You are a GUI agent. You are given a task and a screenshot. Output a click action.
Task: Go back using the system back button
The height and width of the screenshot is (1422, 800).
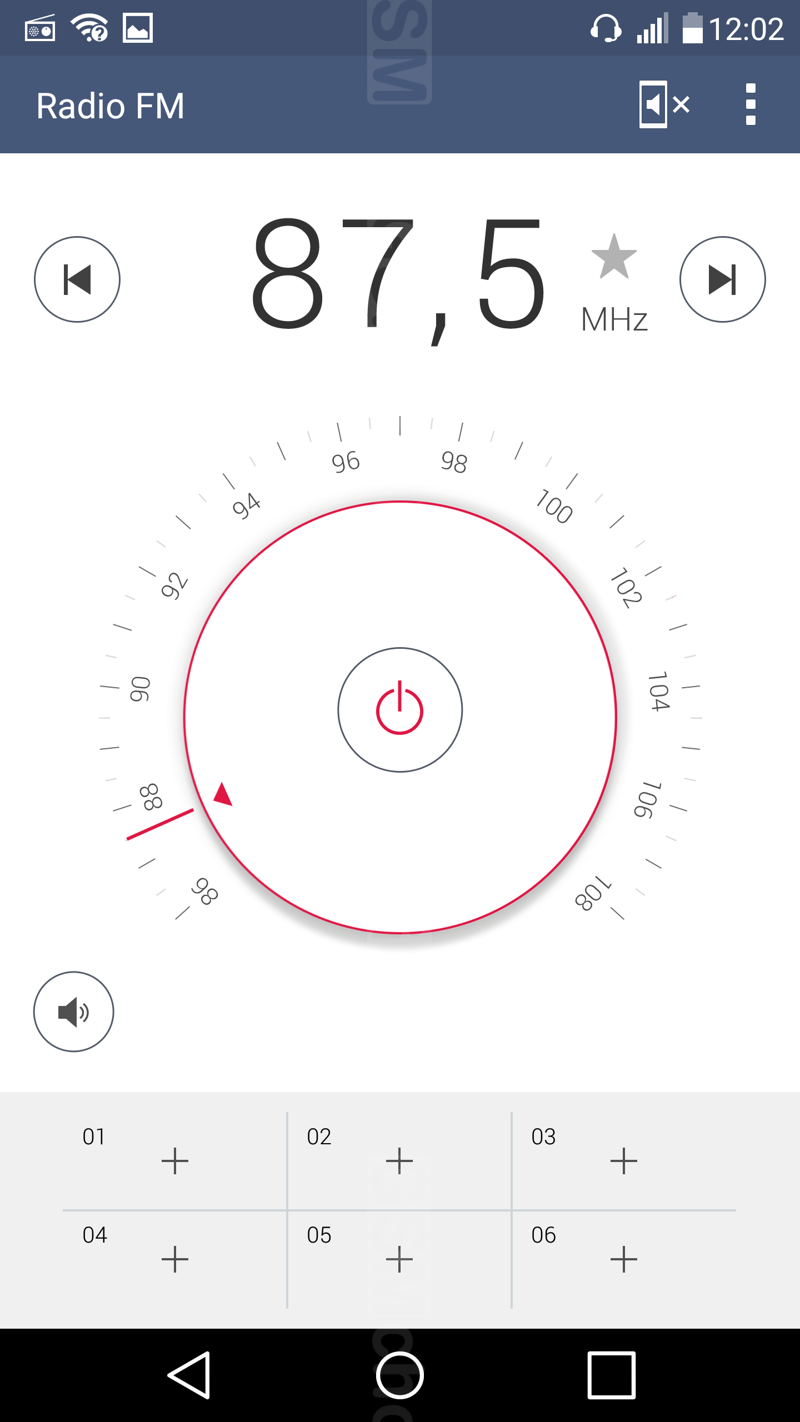tap(189, 1375)
